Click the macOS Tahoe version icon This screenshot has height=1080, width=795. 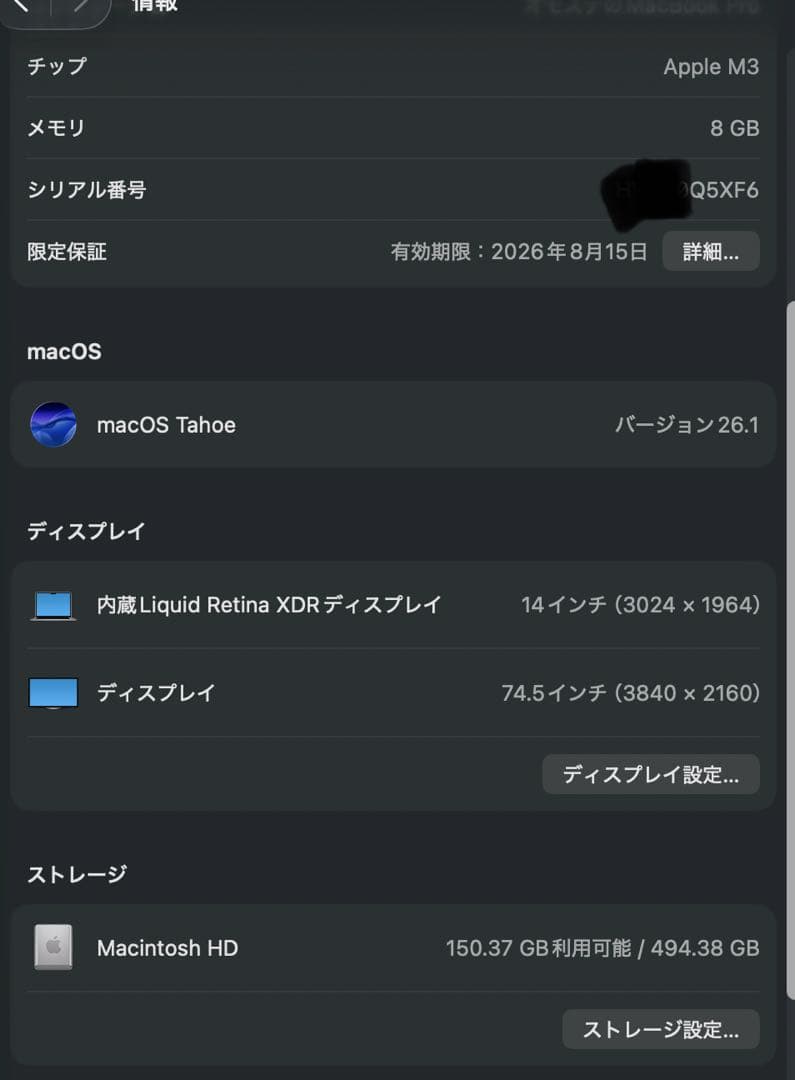tap(52, 424)
